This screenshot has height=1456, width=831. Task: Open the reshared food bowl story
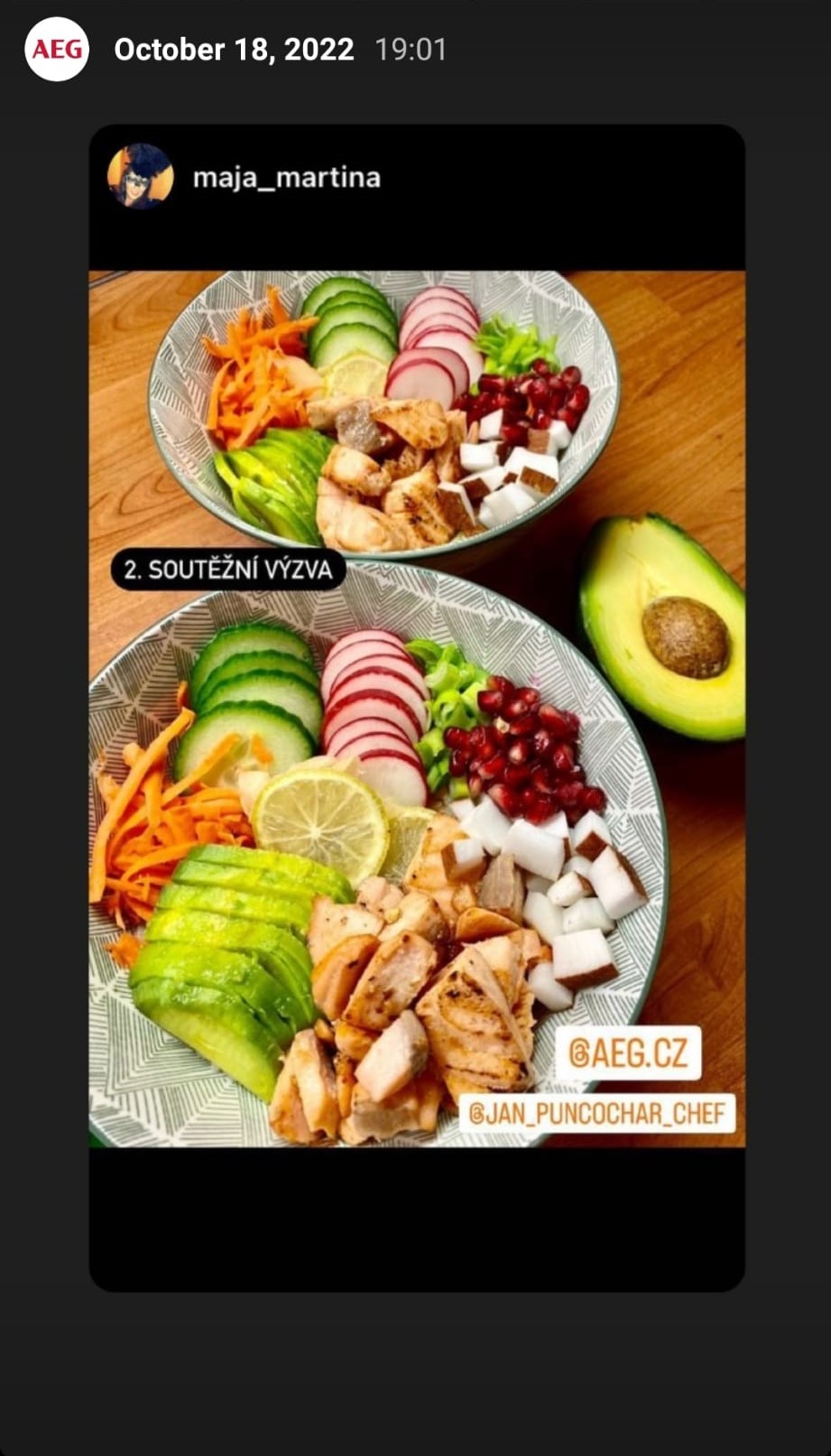point(417,709)
